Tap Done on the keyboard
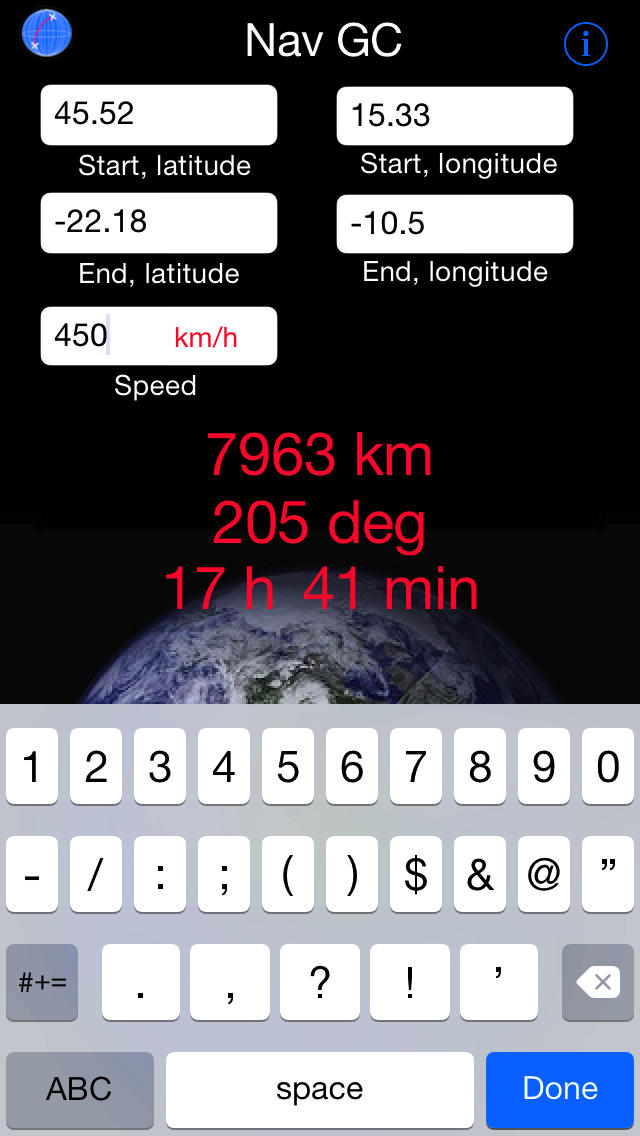The height and width of the screenshot is (1136, 640). (x=560, y=1088)
